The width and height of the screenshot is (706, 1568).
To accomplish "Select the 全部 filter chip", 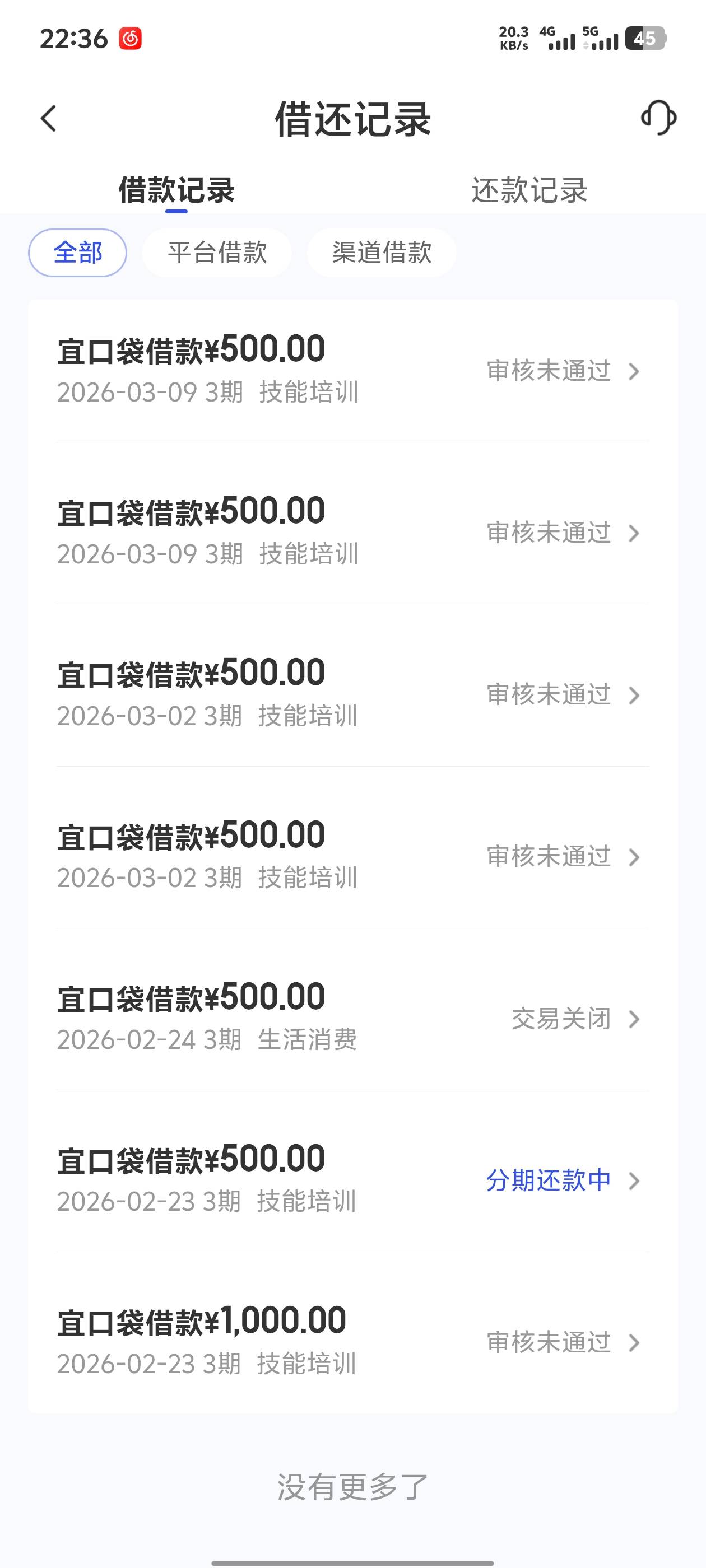I will click(x=77, y=253).
